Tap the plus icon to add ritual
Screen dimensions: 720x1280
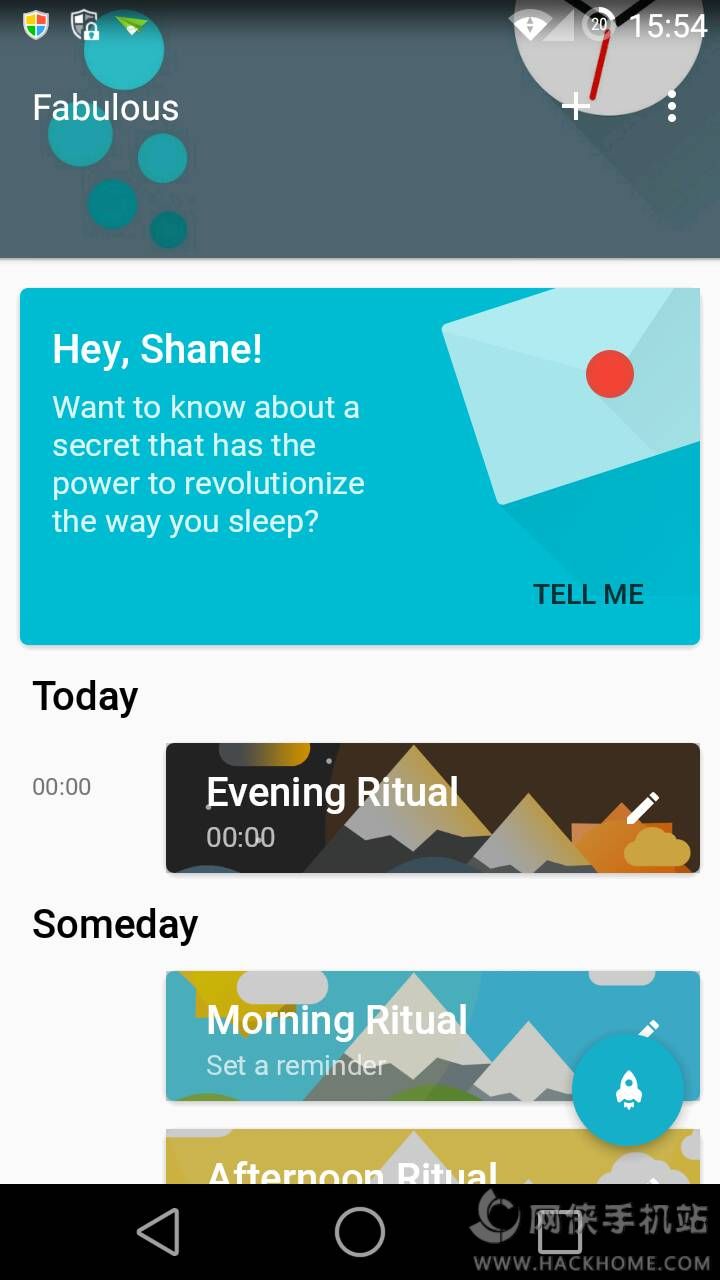pos(576,106)
